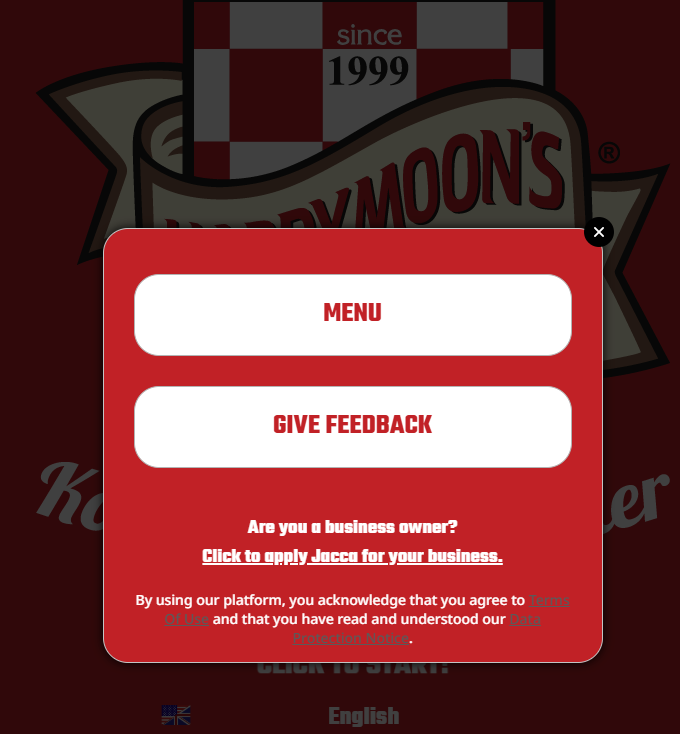Tap GIVE FEEDBACK button
The image size is (680, 734).
point(352,426)
